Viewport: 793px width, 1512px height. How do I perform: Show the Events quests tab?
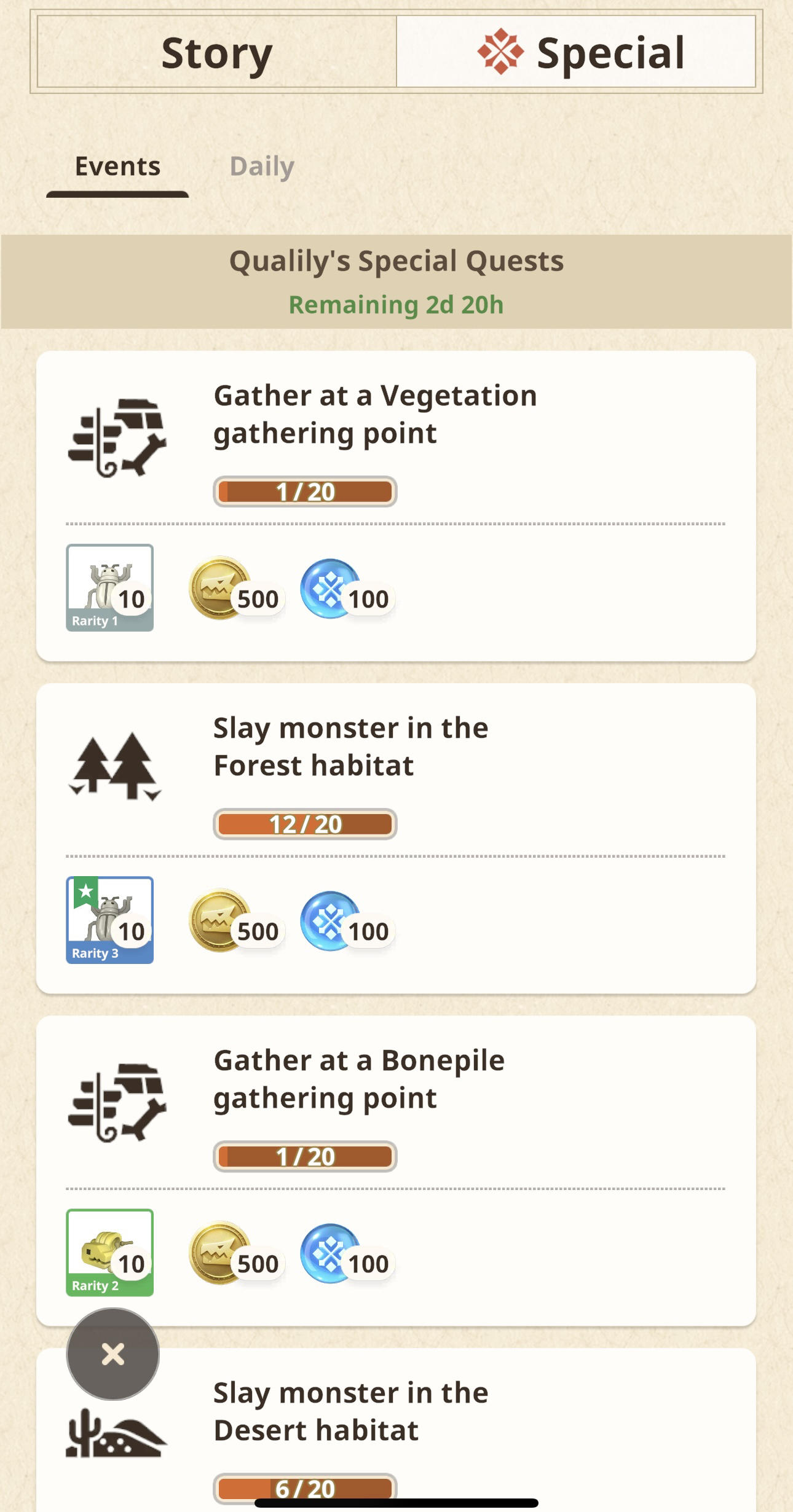click(x=117, y=166)
